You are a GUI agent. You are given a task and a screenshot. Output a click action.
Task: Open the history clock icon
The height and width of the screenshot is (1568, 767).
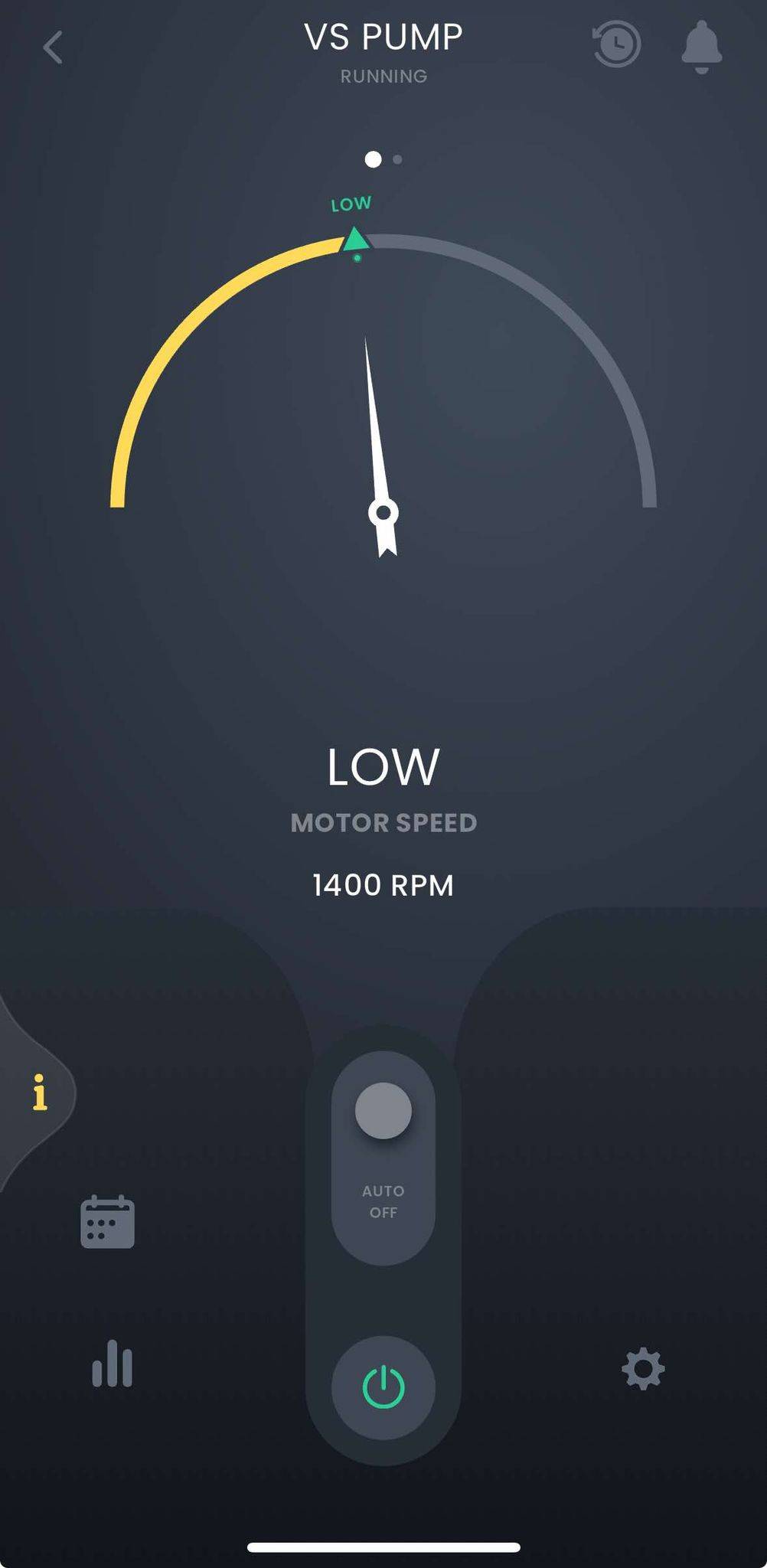click(x=616, y=44)
